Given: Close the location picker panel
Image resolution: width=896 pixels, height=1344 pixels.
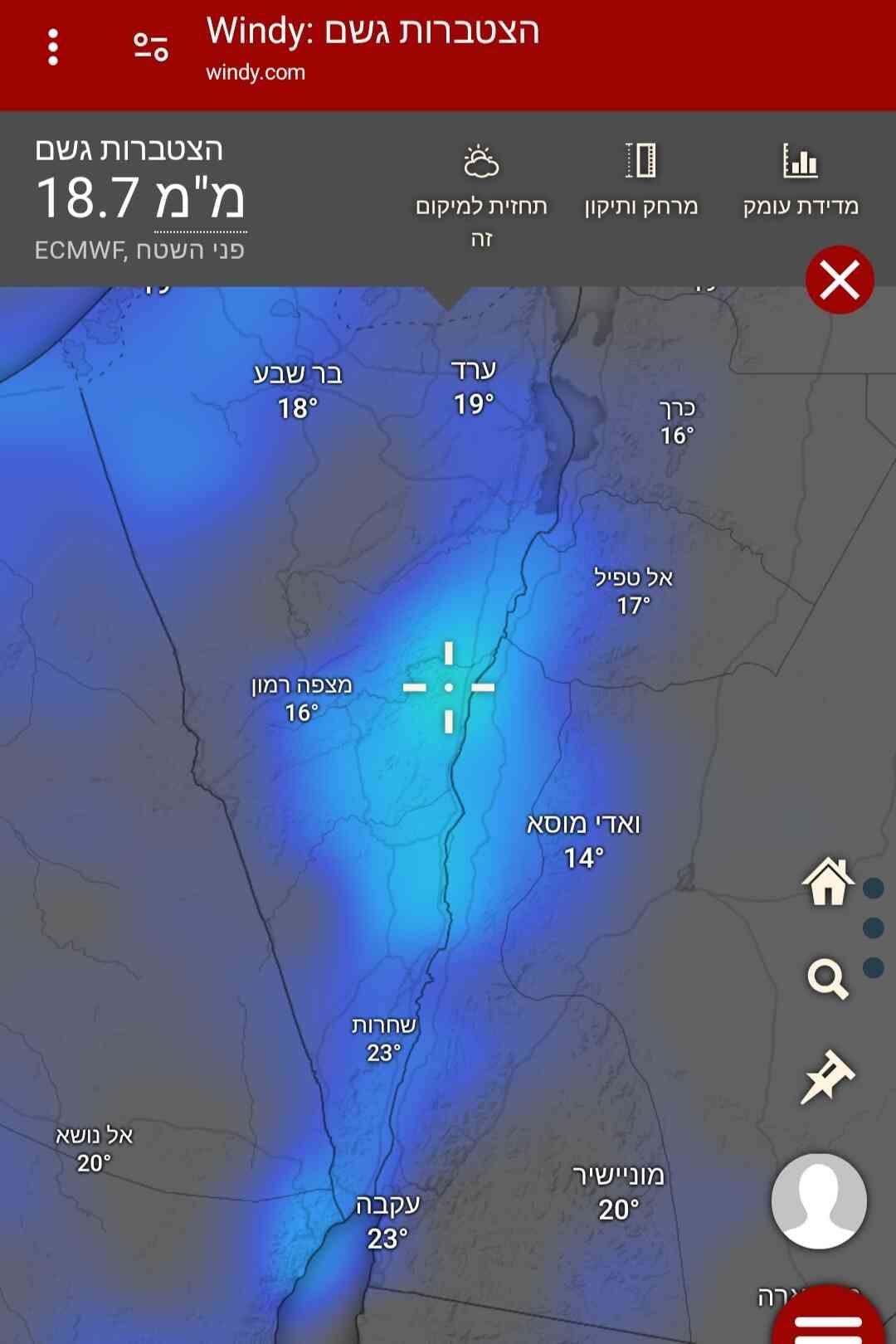Looking at the screenshot, I should (x=840, y=280).
